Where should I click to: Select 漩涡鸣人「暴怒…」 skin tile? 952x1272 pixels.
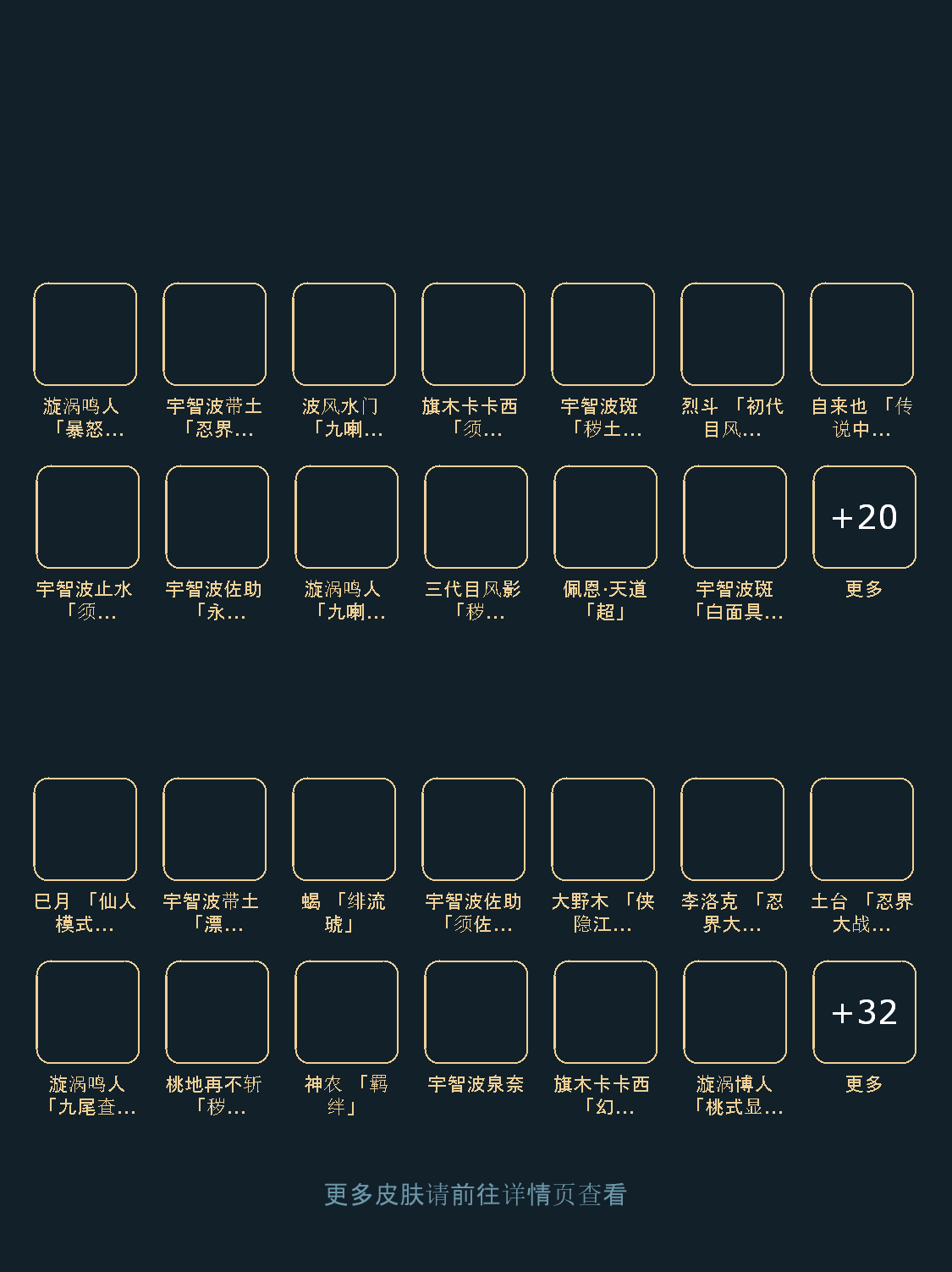click(x=85, y=334)
